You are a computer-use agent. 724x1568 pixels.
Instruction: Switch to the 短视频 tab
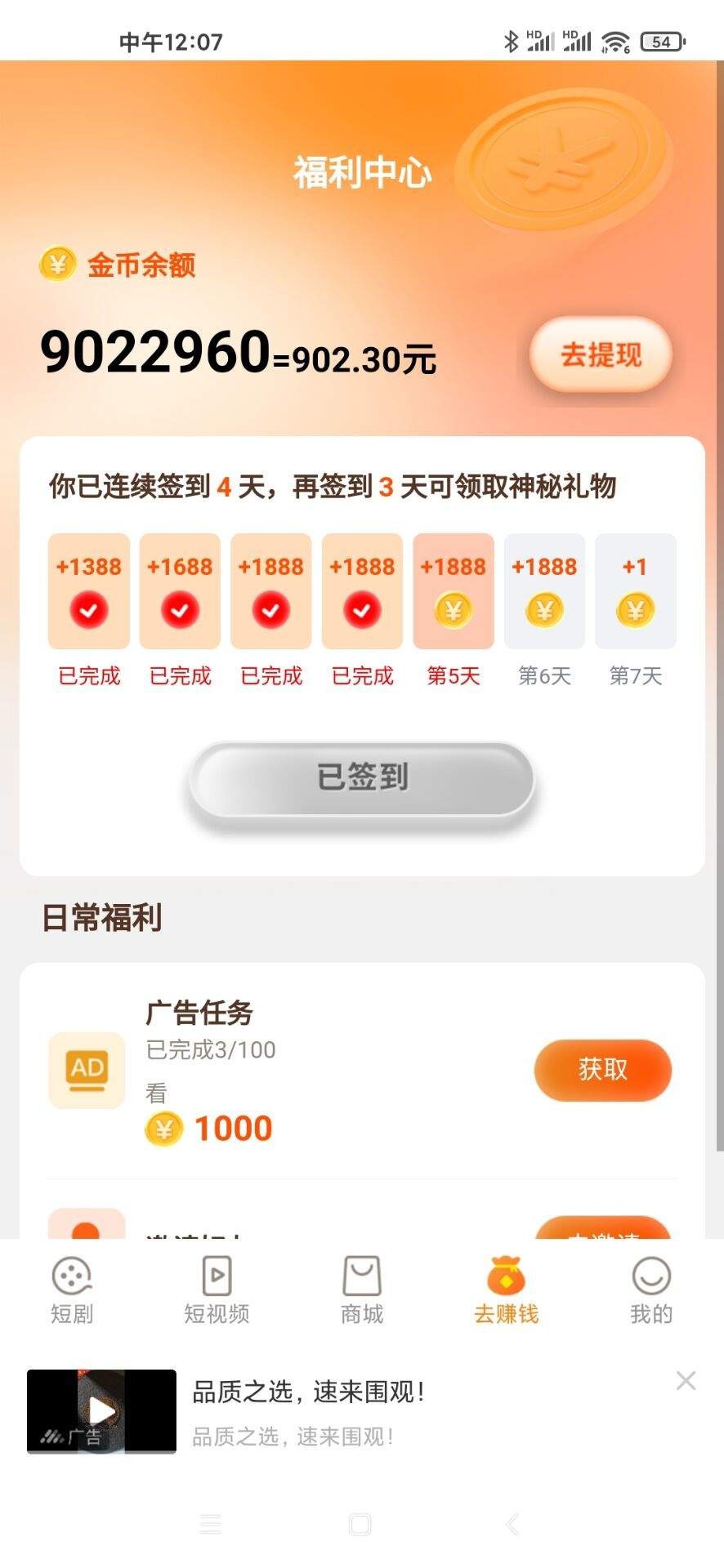pyautogui.click(x=217, y=1290)
